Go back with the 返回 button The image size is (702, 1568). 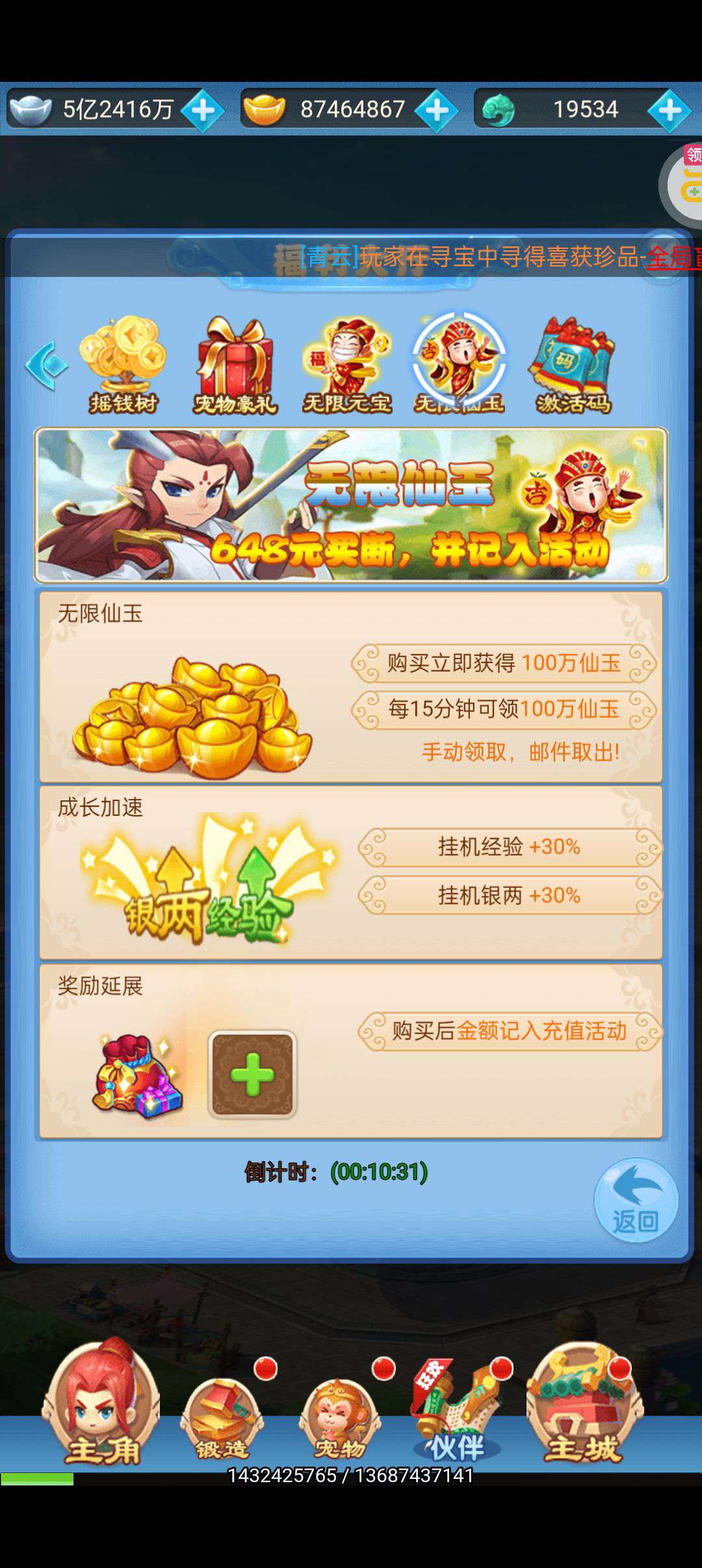pyautogui.click(x=636, y=1200)
